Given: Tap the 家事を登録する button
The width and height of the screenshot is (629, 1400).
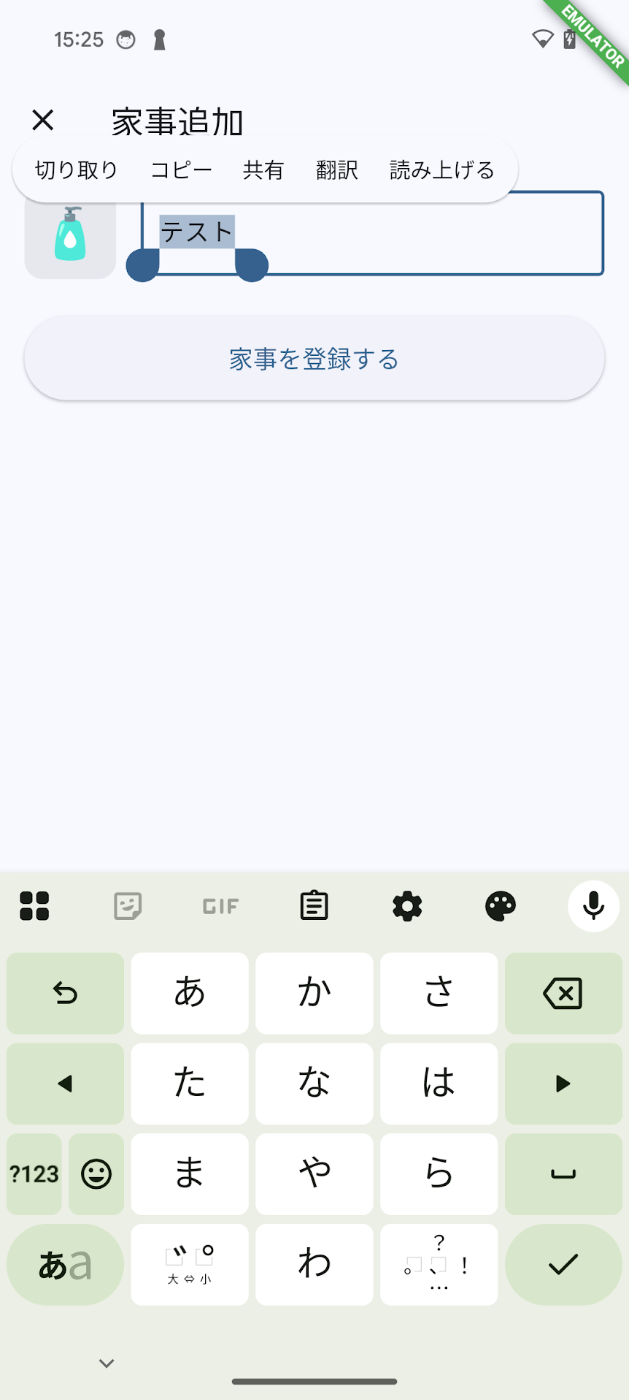Looking at the screenshot, I should tap(314, 359).
